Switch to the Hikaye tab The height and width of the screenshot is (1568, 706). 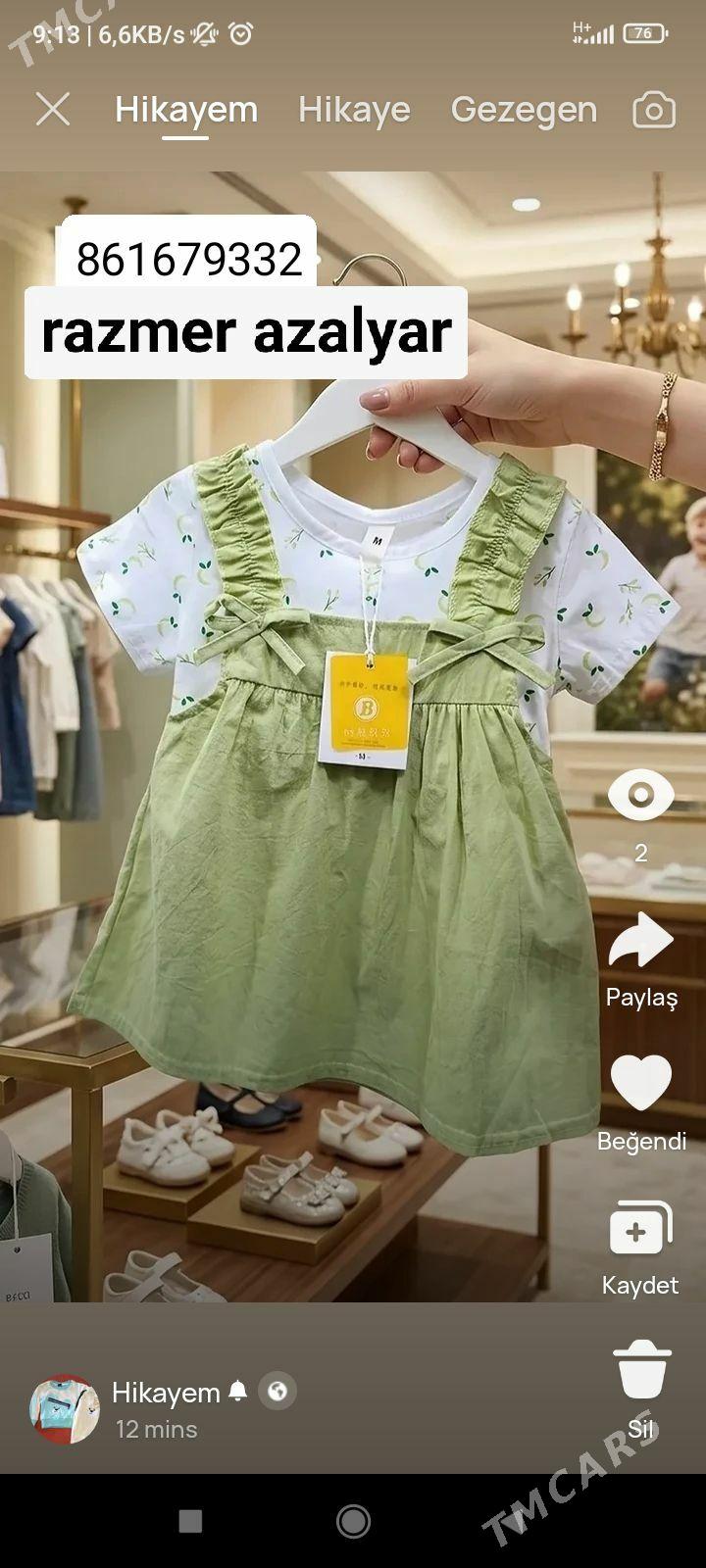pyautogui.click(x=354, y=110)
